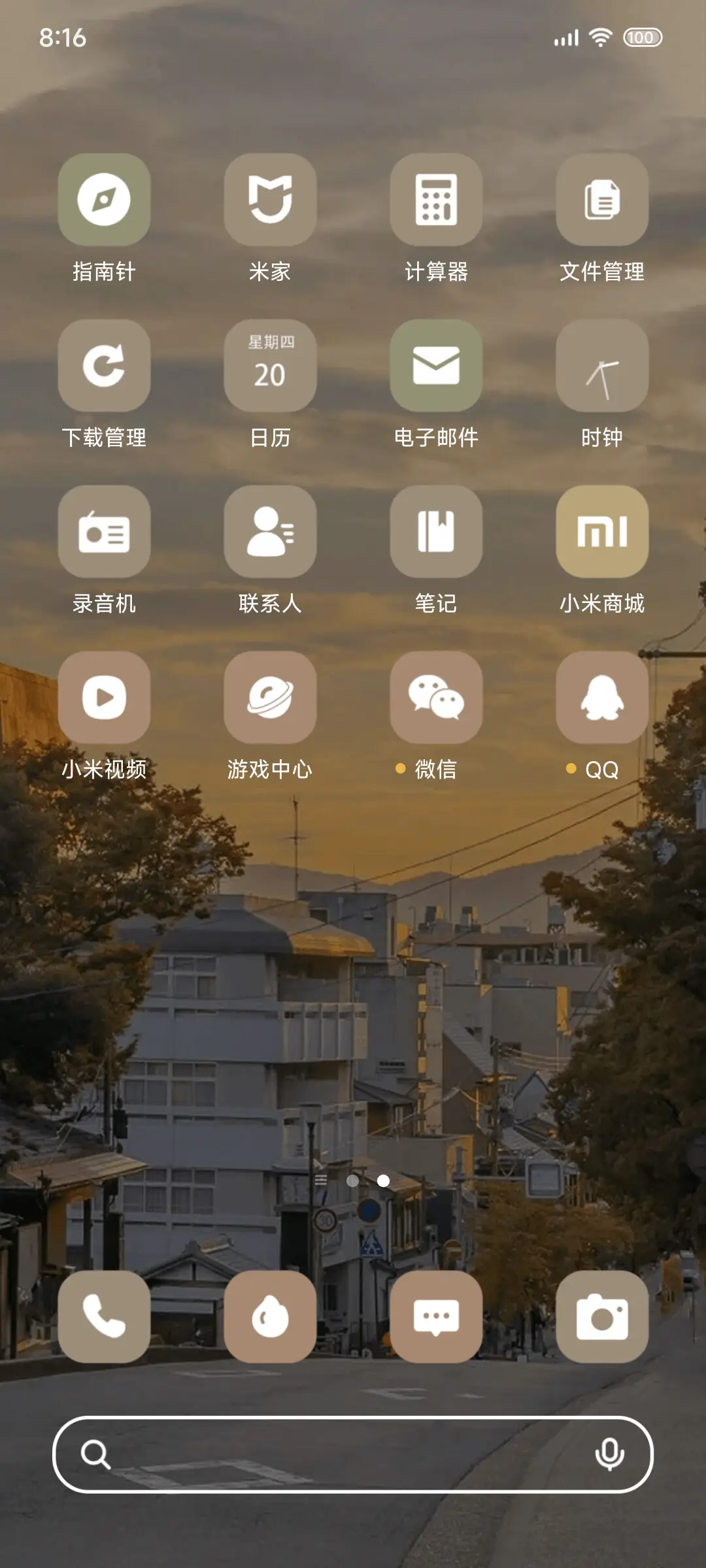706x1568 pixels.
Task: Open the 游戏中心 game center
Action: coord(271,699)
